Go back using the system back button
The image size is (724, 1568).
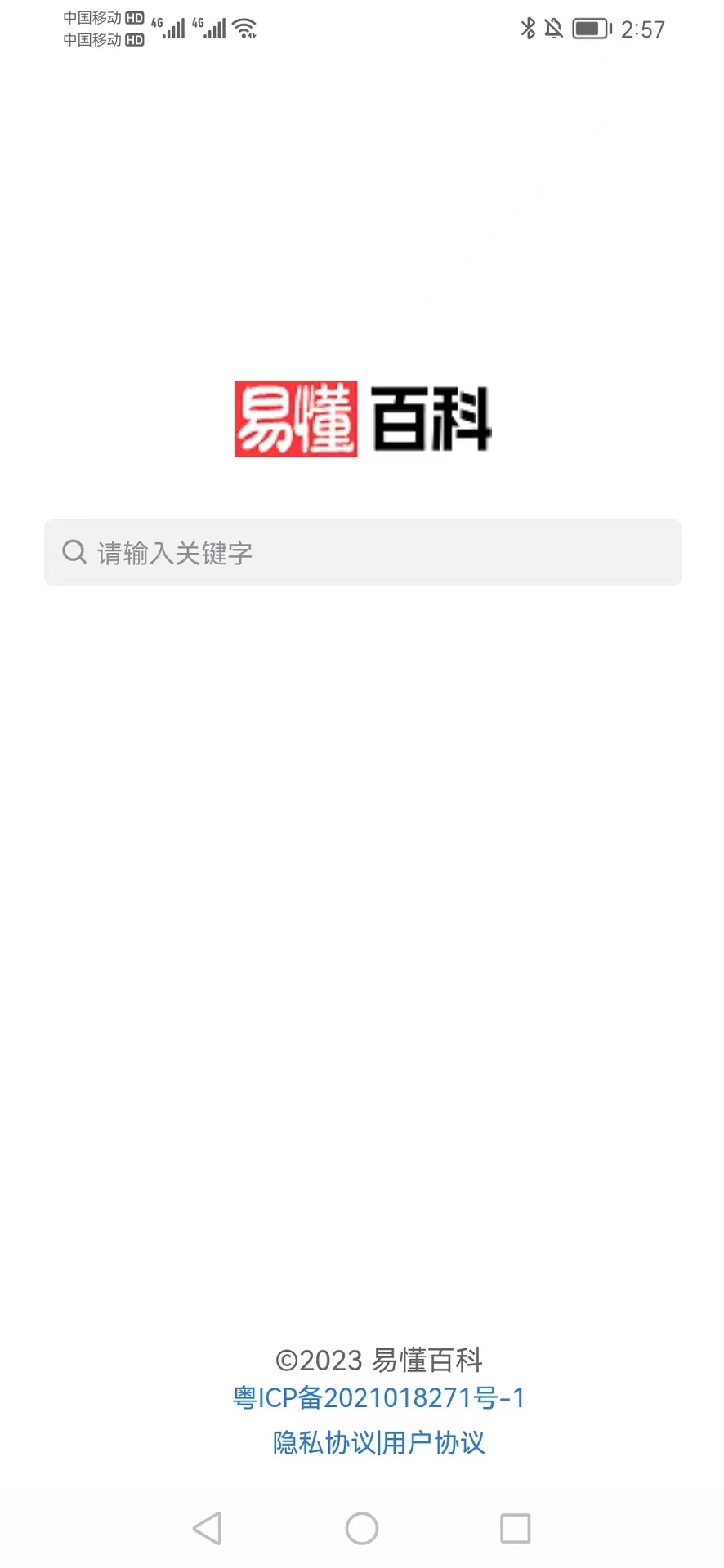point(208,1528)
